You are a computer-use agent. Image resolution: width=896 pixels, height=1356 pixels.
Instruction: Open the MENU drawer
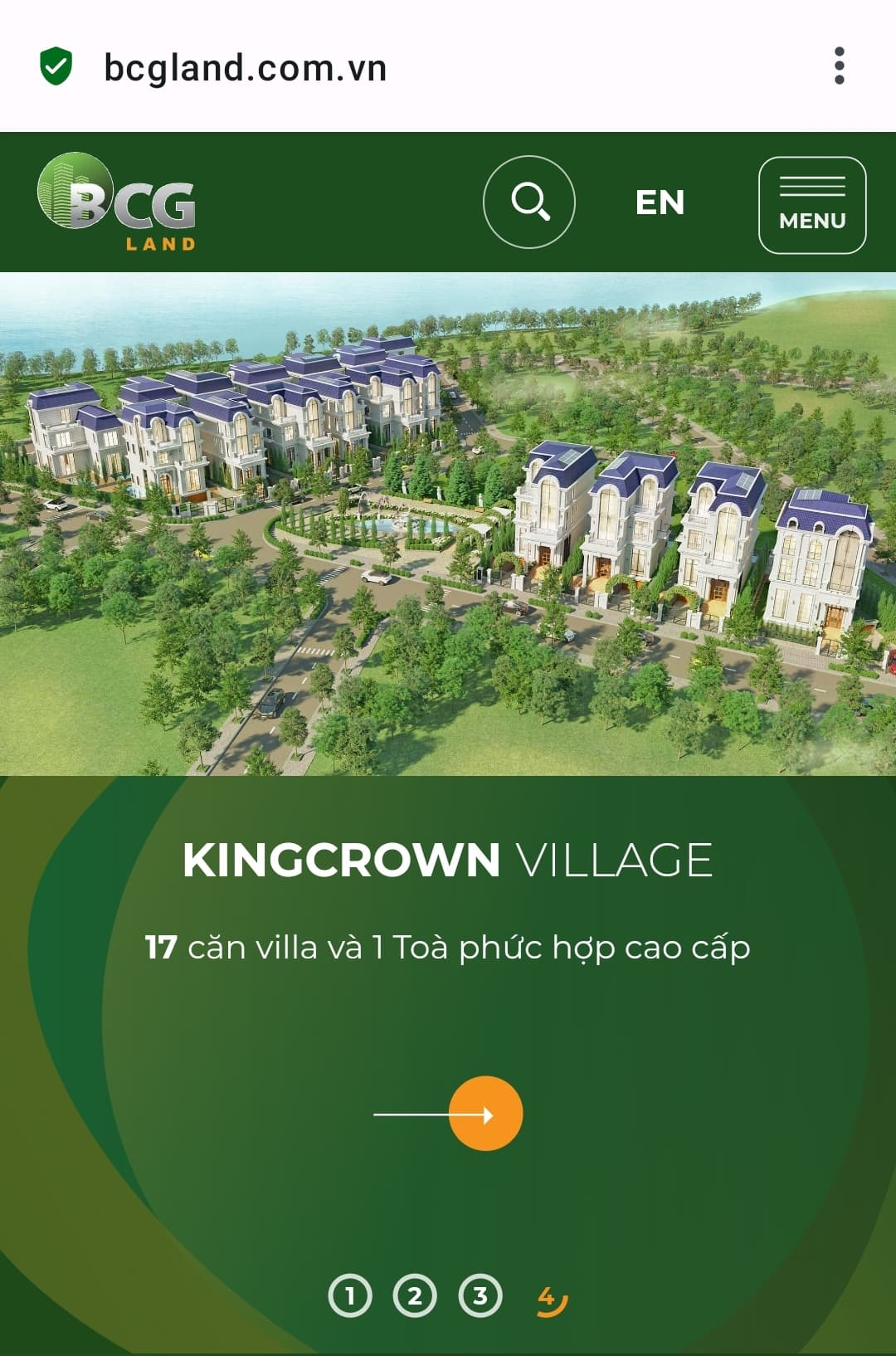812,205
